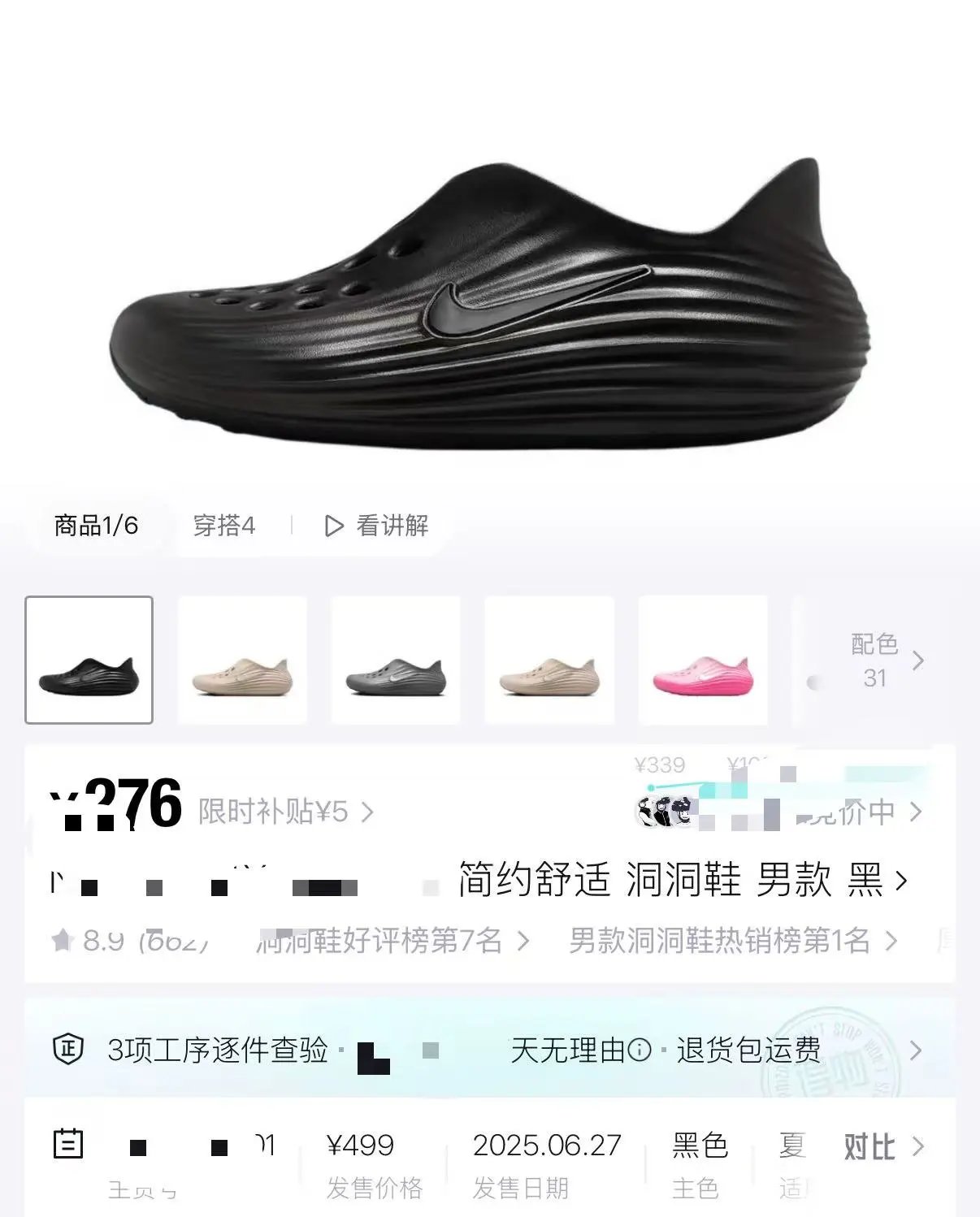Choose the dark gray shoe colorway thumbnail
The width and height of the screenshot is (980, 1217).
point(396,660)
